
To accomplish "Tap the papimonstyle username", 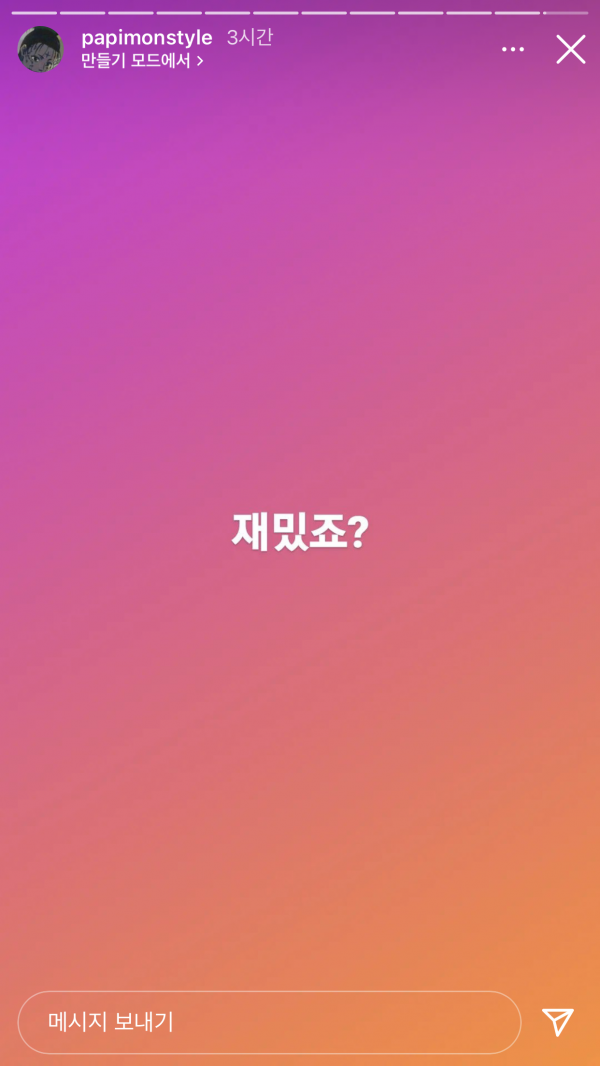I will (146, 38).
